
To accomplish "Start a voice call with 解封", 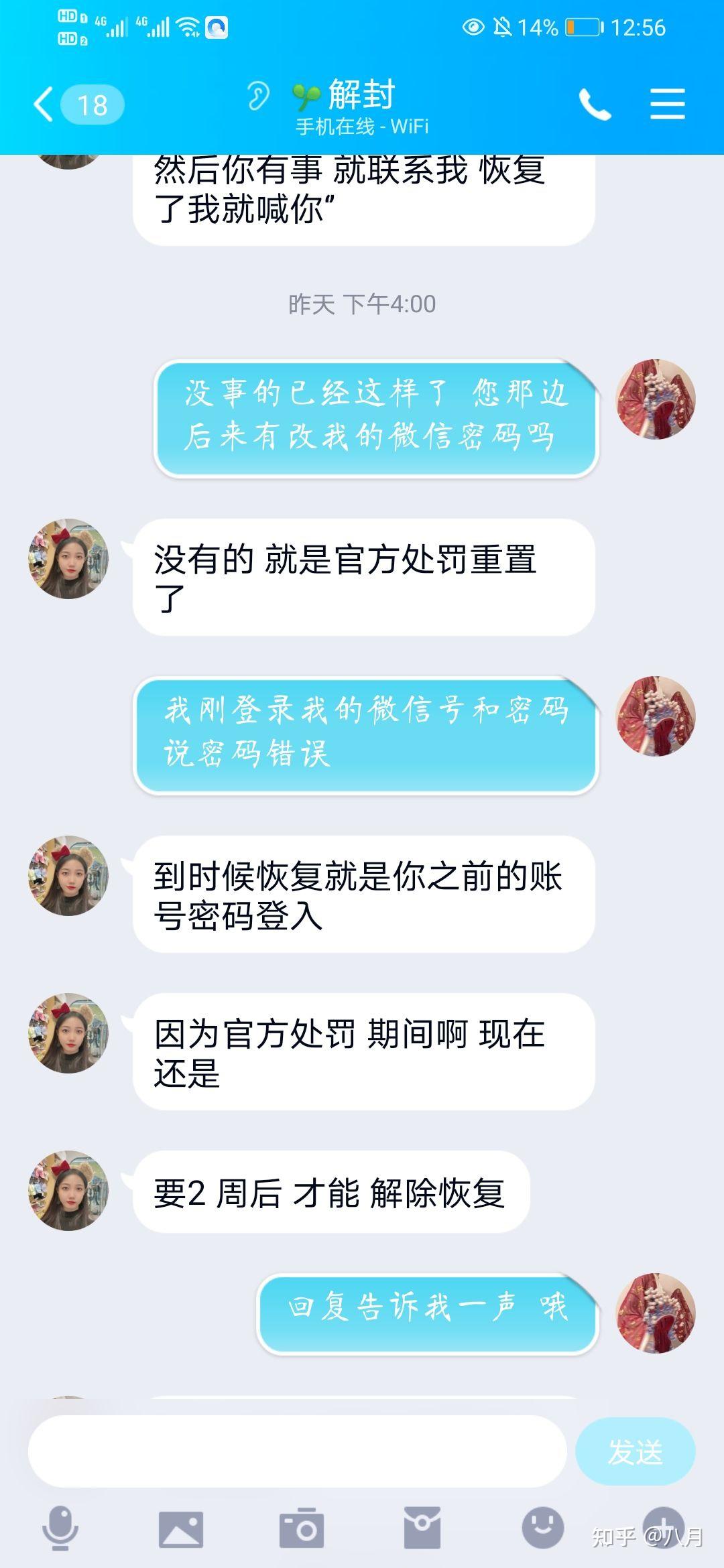I will (x=595, y=105).
